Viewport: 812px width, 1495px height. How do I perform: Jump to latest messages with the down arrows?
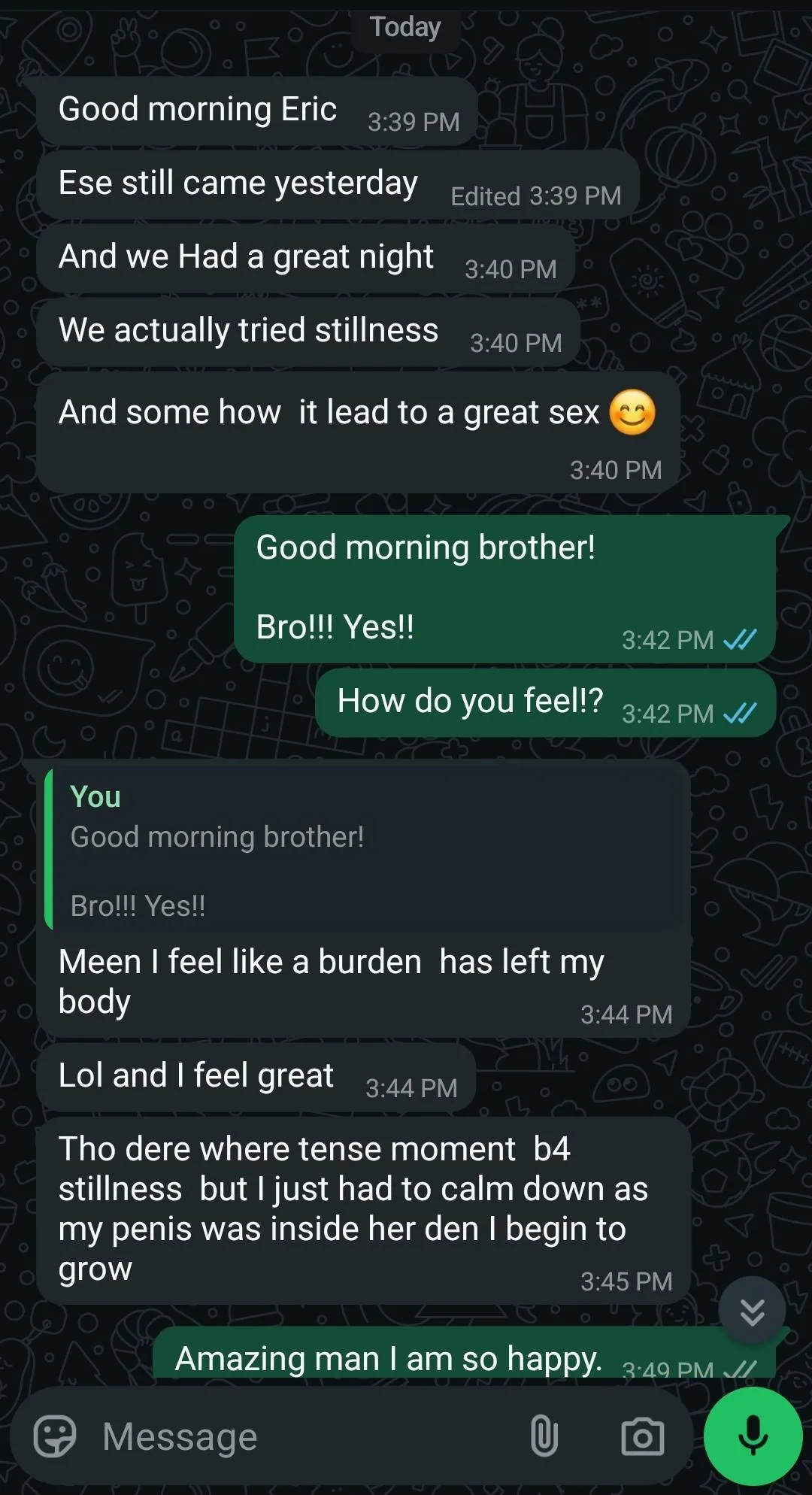point(752,1311)
